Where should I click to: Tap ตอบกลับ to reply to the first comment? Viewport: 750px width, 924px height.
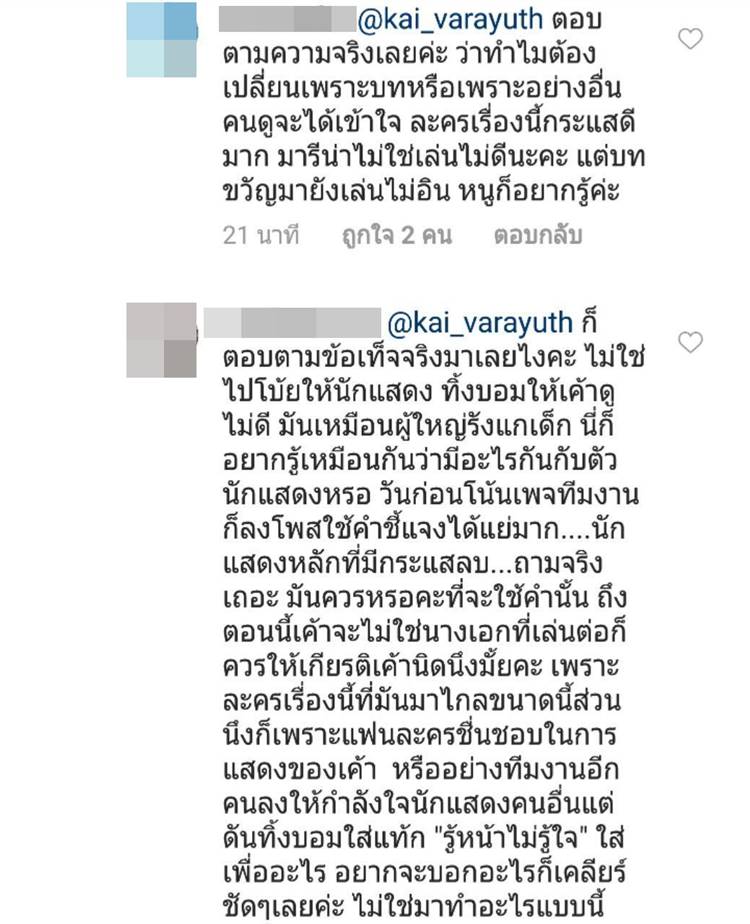537,236
